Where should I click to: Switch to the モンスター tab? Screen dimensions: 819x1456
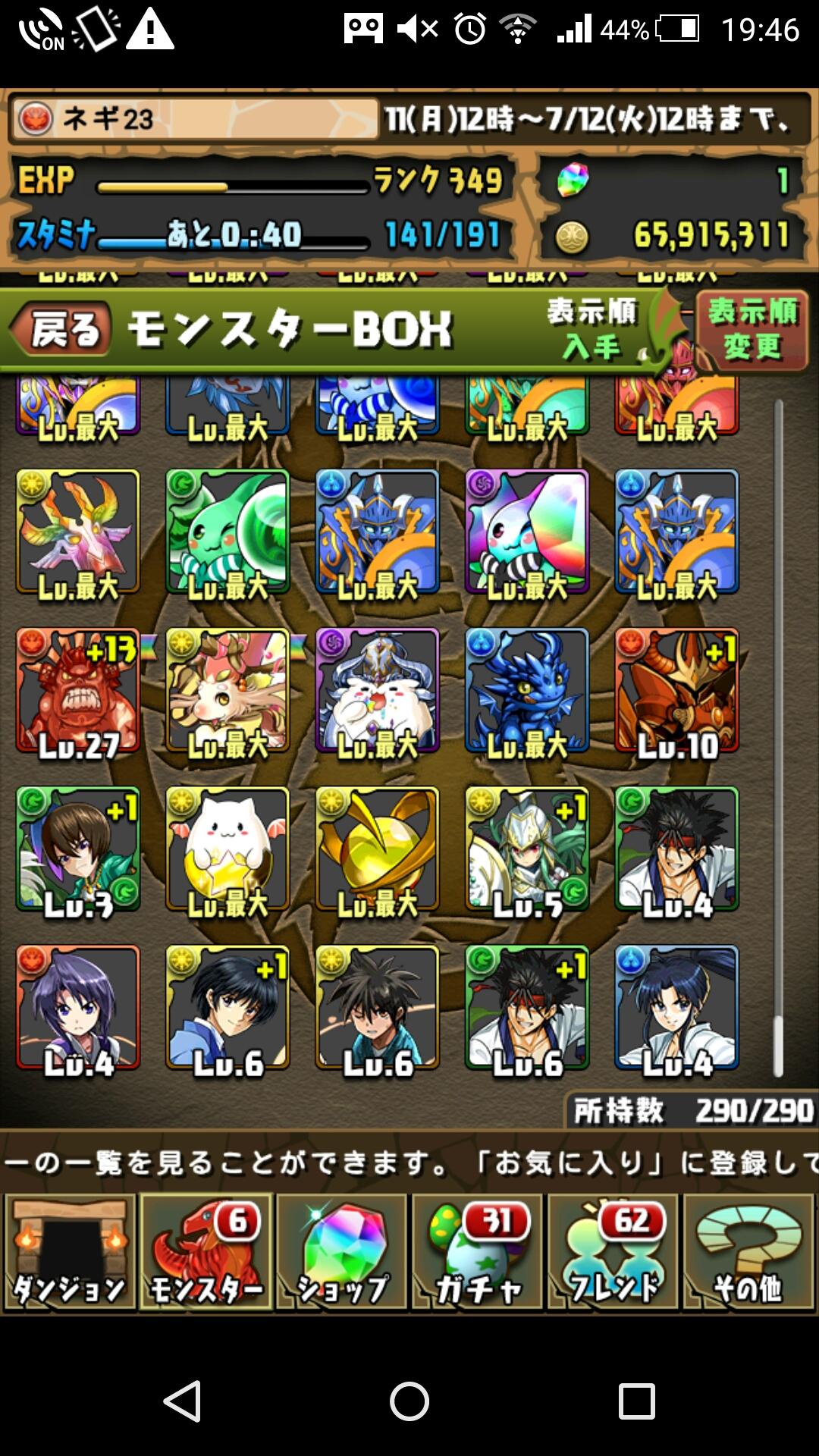tap(206, 1251)
